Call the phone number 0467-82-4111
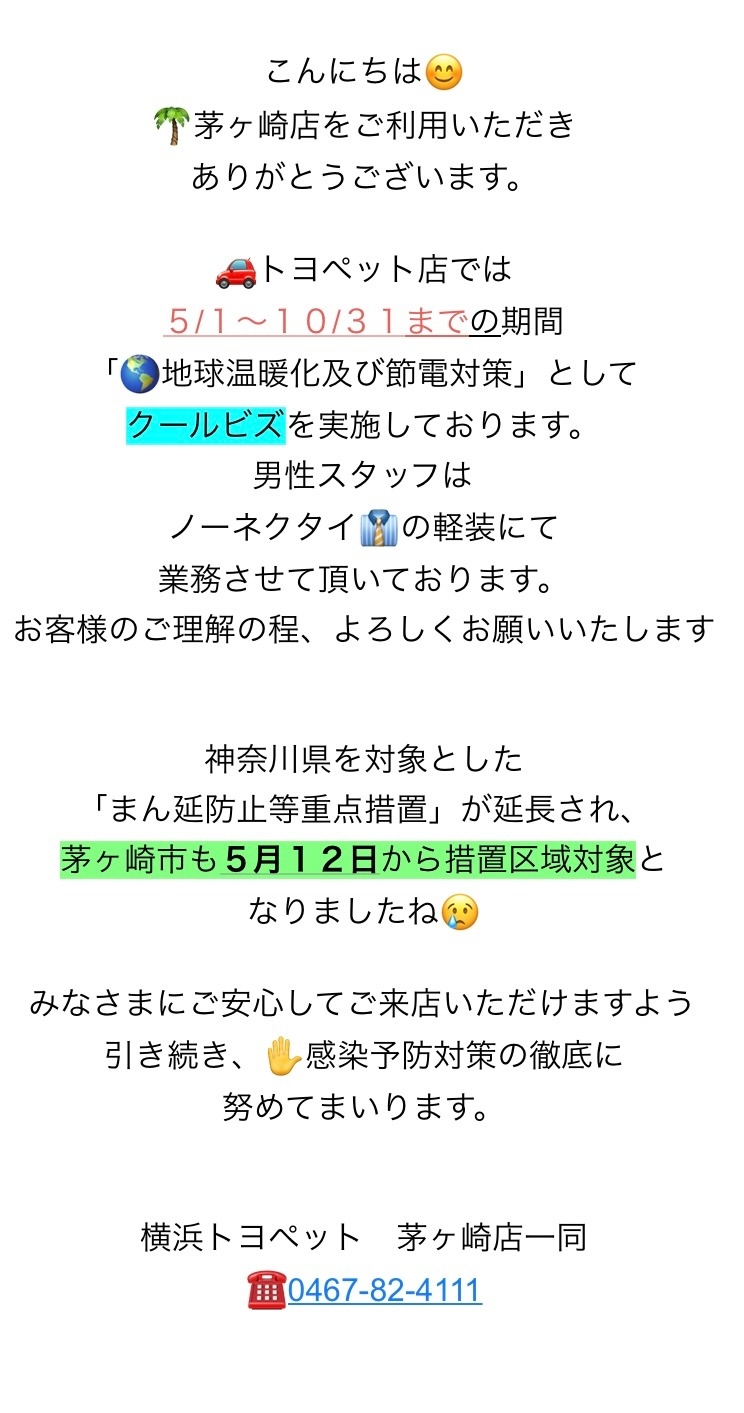744x1413 pixels. tap(384, 1290)
